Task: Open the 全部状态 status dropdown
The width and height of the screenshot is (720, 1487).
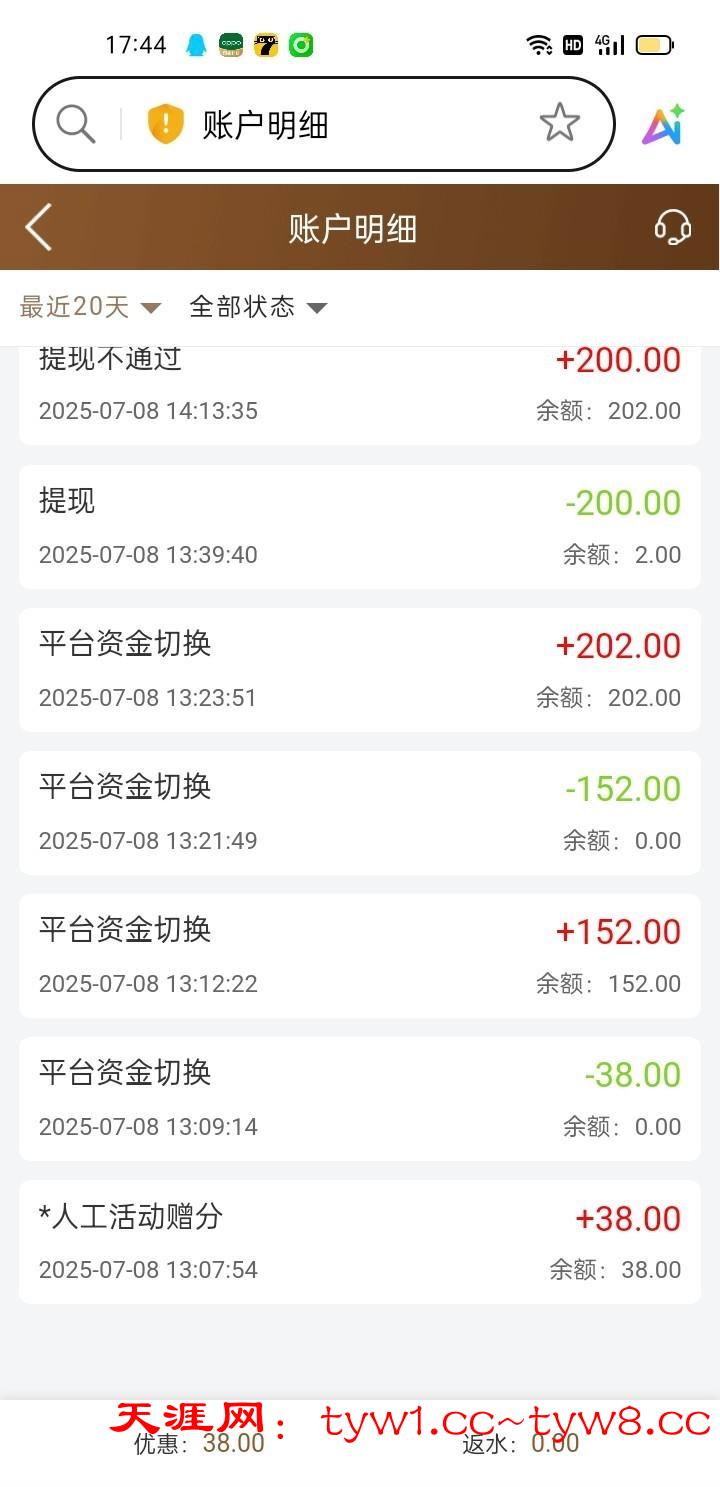Action: point(258,307)
